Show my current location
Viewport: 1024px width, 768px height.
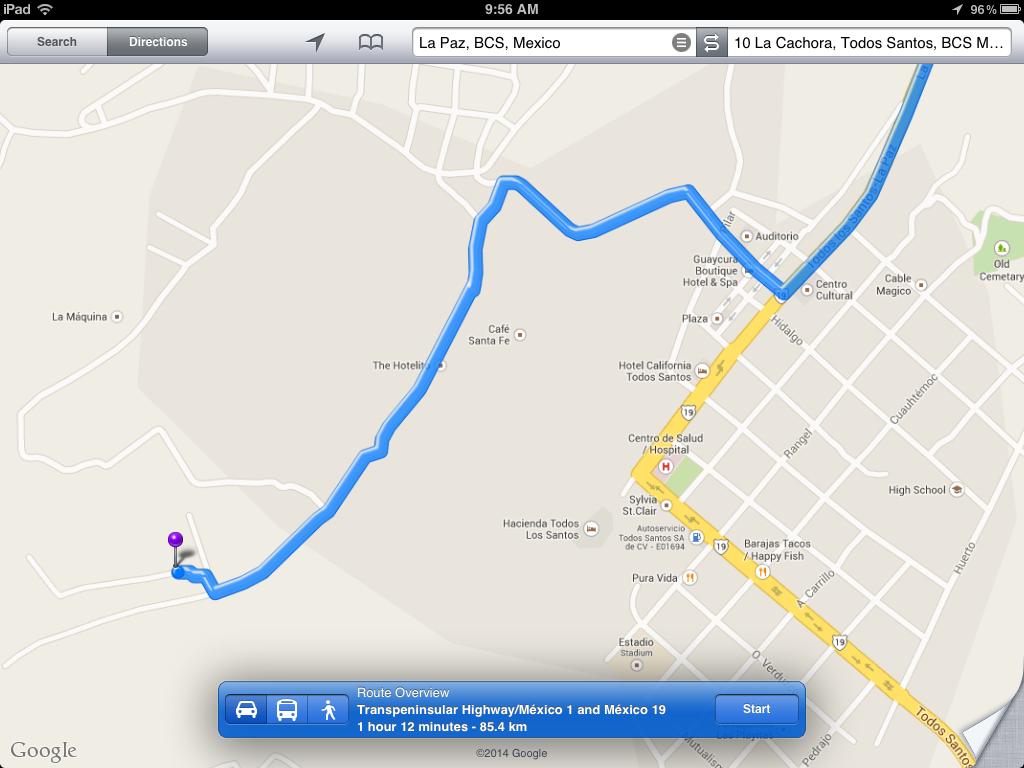point(315,42)
